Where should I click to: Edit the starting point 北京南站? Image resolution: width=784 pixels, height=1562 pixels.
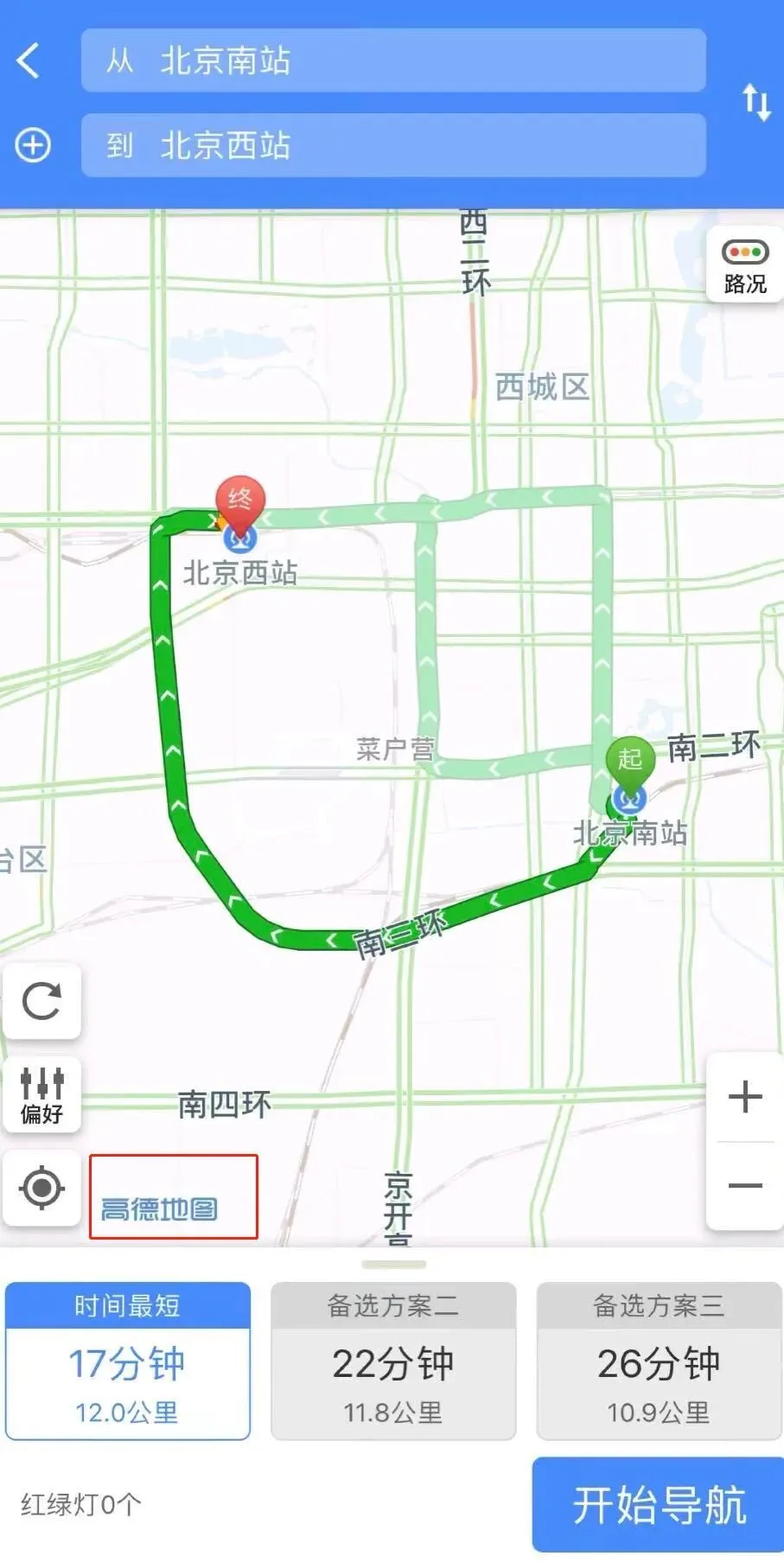pos(393,61)
